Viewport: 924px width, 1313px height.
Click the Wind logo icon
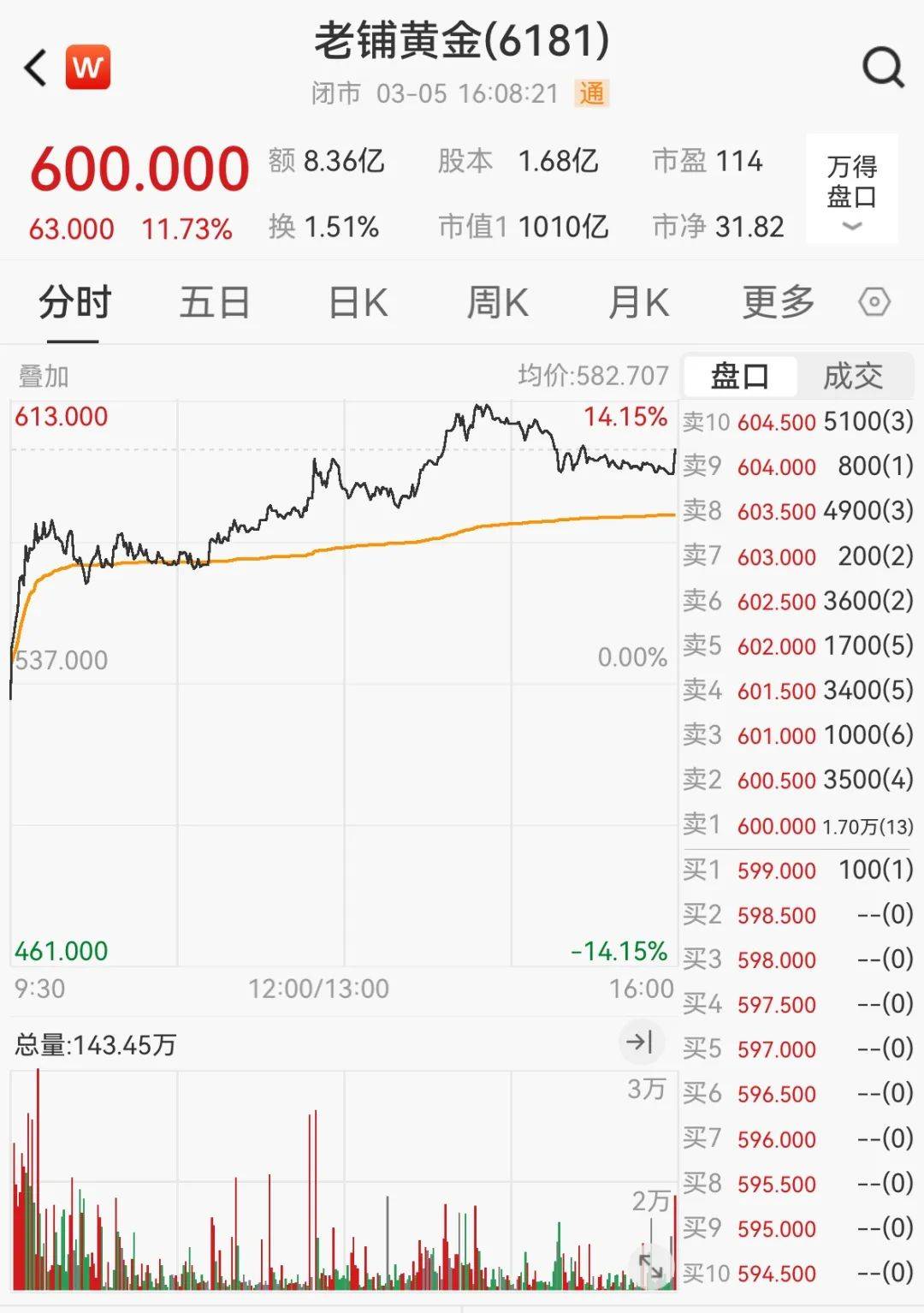click(88, 68)
